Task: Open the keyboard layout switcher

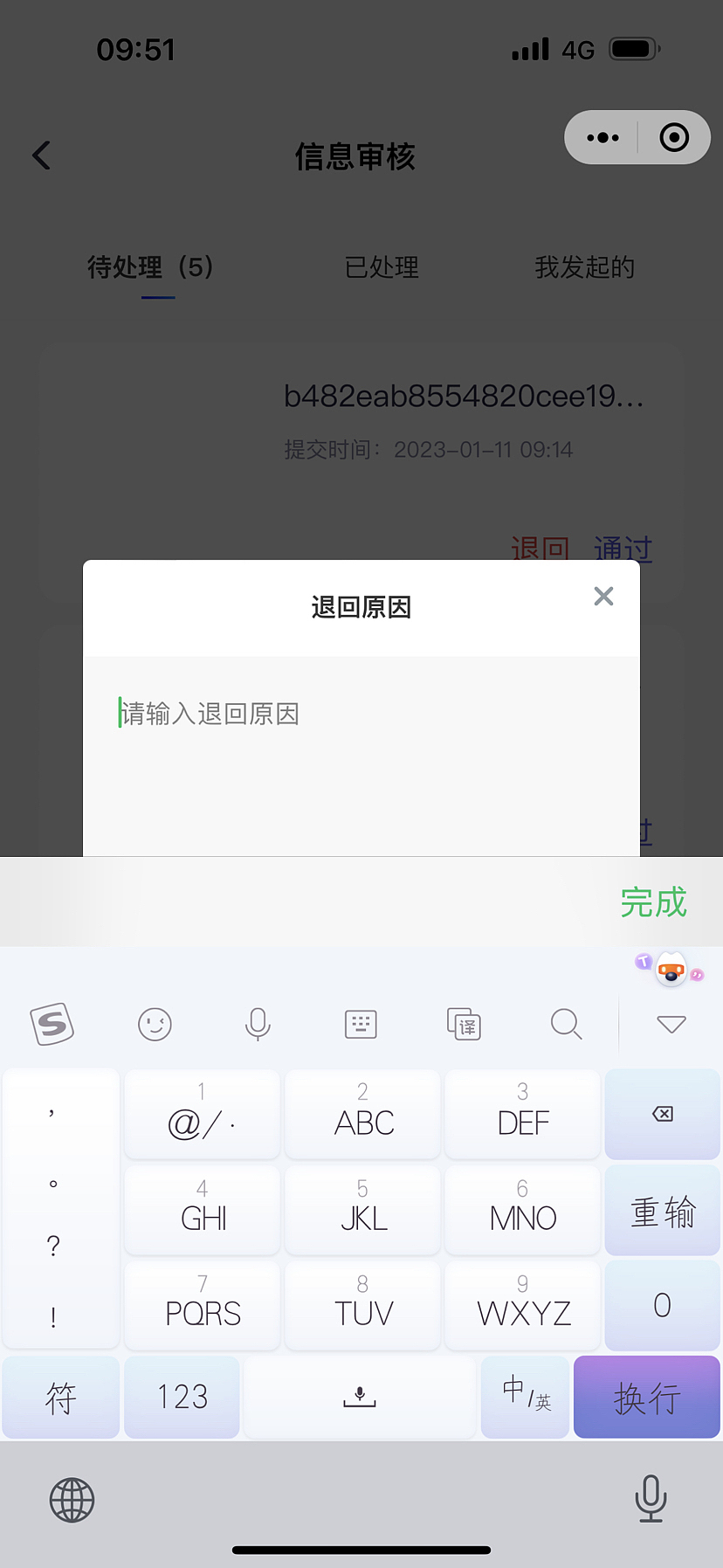Action: [x=361, y=1024]
